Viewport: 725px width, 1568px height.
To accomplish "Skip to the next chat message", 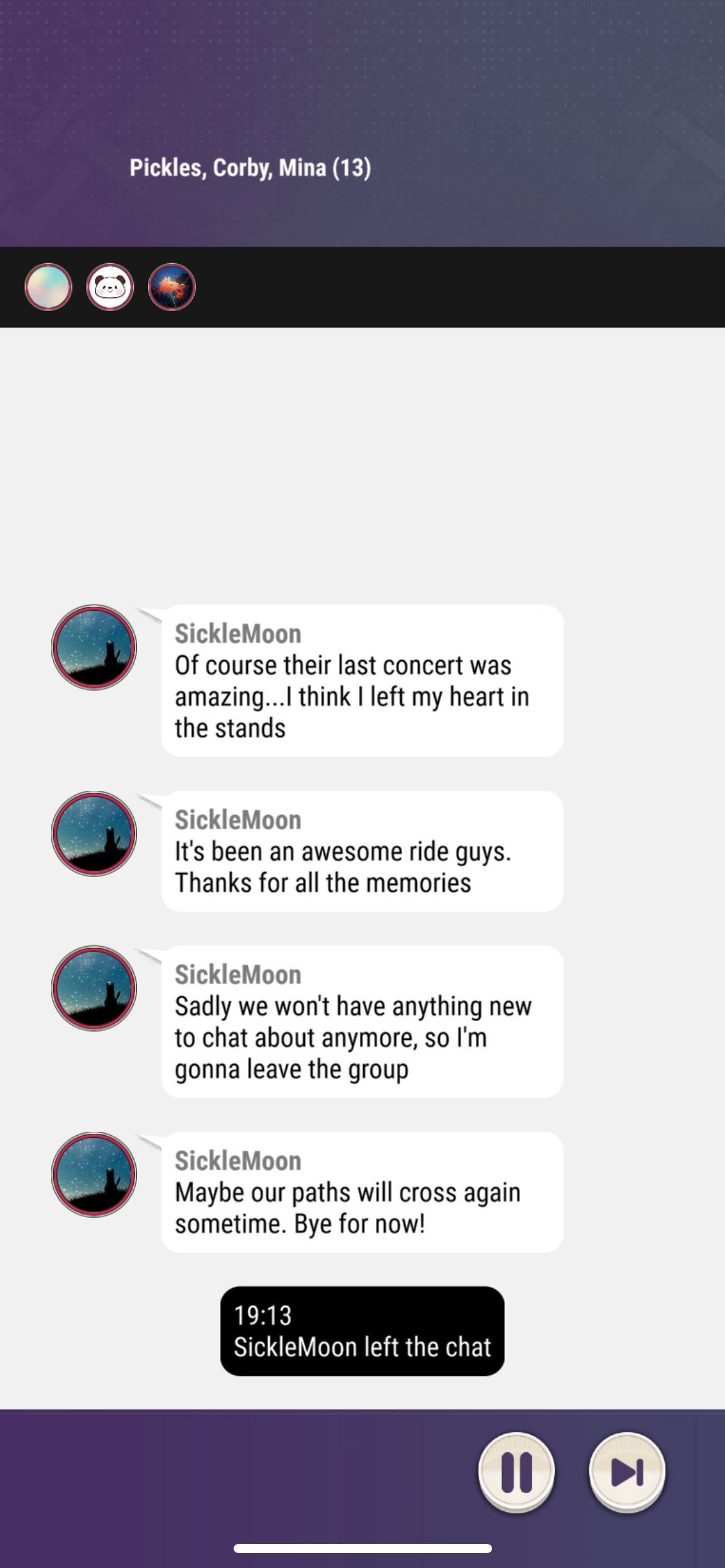I will [626, 1472].
